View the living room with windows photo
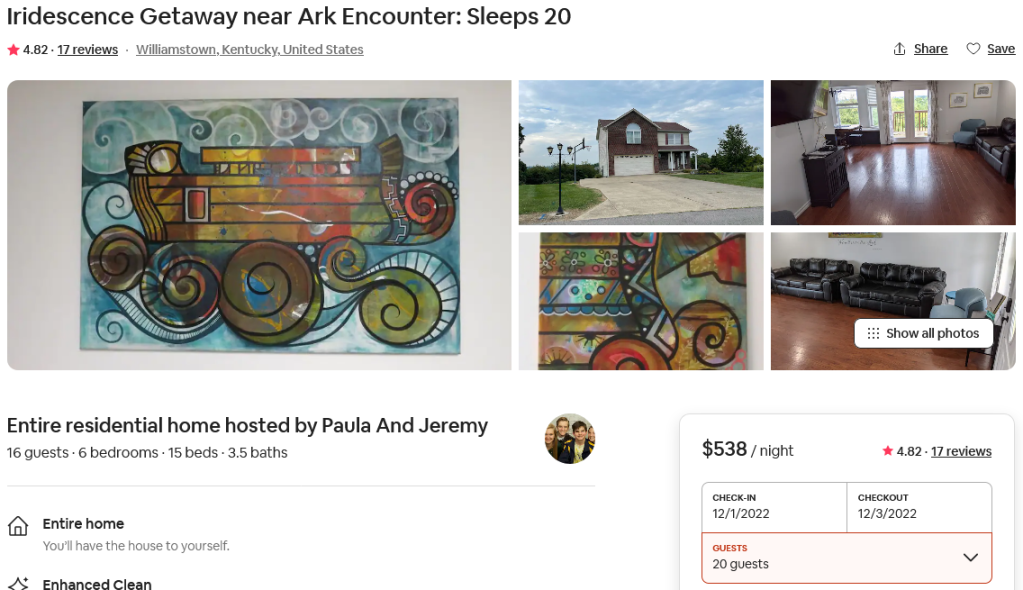This screenshot has width=1023, height=590. pyautogui.click(x=892, y=152)
